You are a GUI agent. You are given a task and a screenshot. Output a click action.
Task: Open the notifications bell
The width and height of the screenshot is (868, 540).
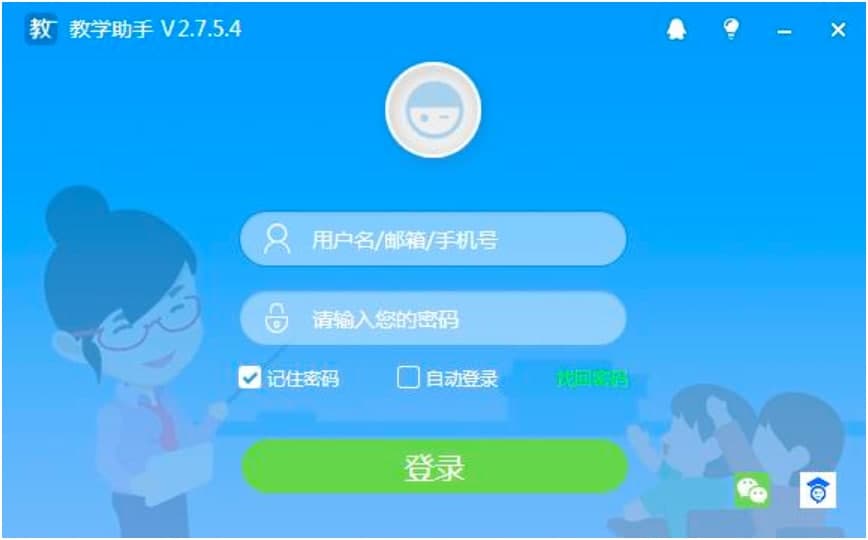[677, 30]
